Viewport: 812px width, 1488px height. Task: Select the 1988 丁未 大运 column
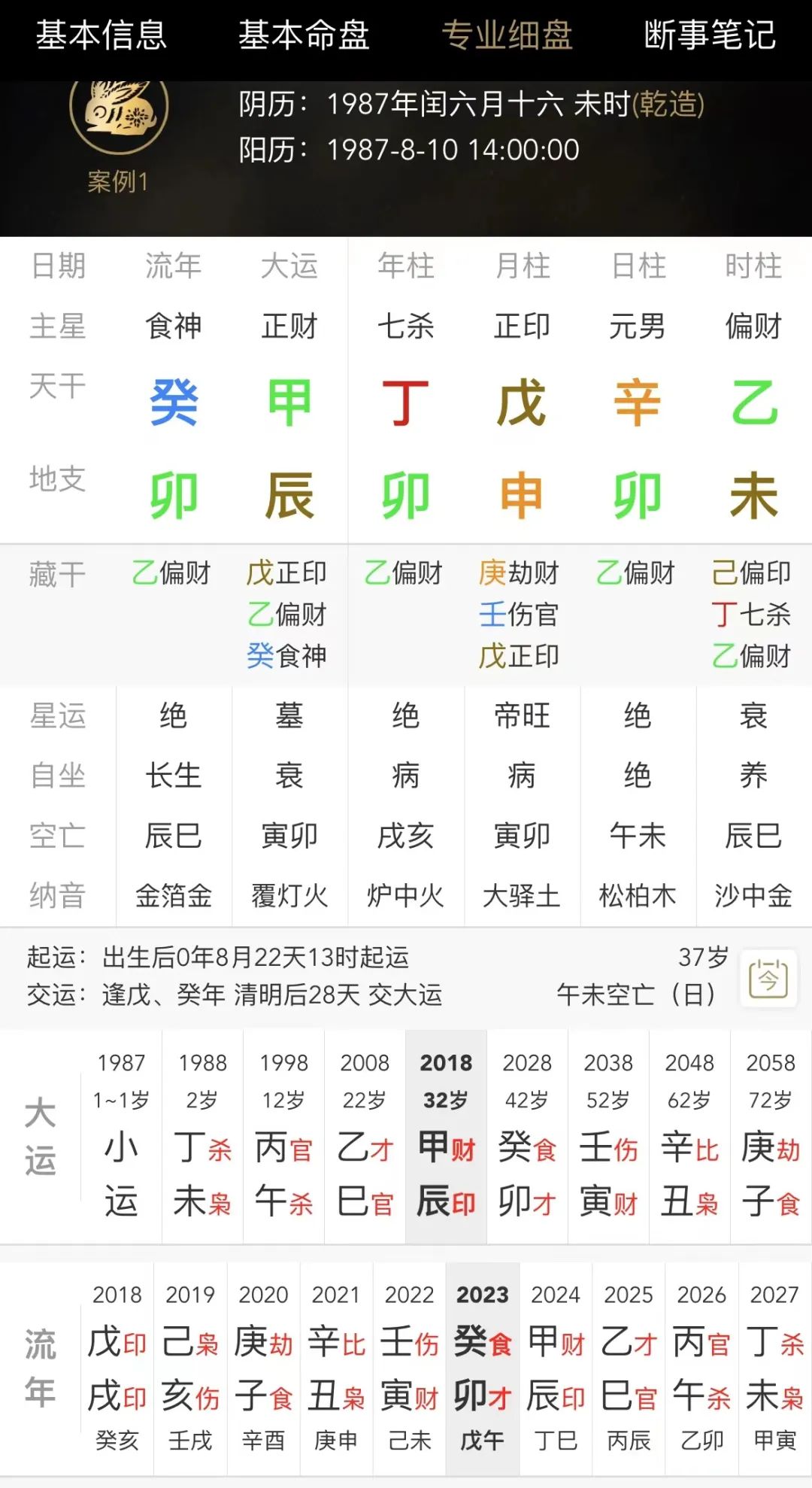point(202,1136)
